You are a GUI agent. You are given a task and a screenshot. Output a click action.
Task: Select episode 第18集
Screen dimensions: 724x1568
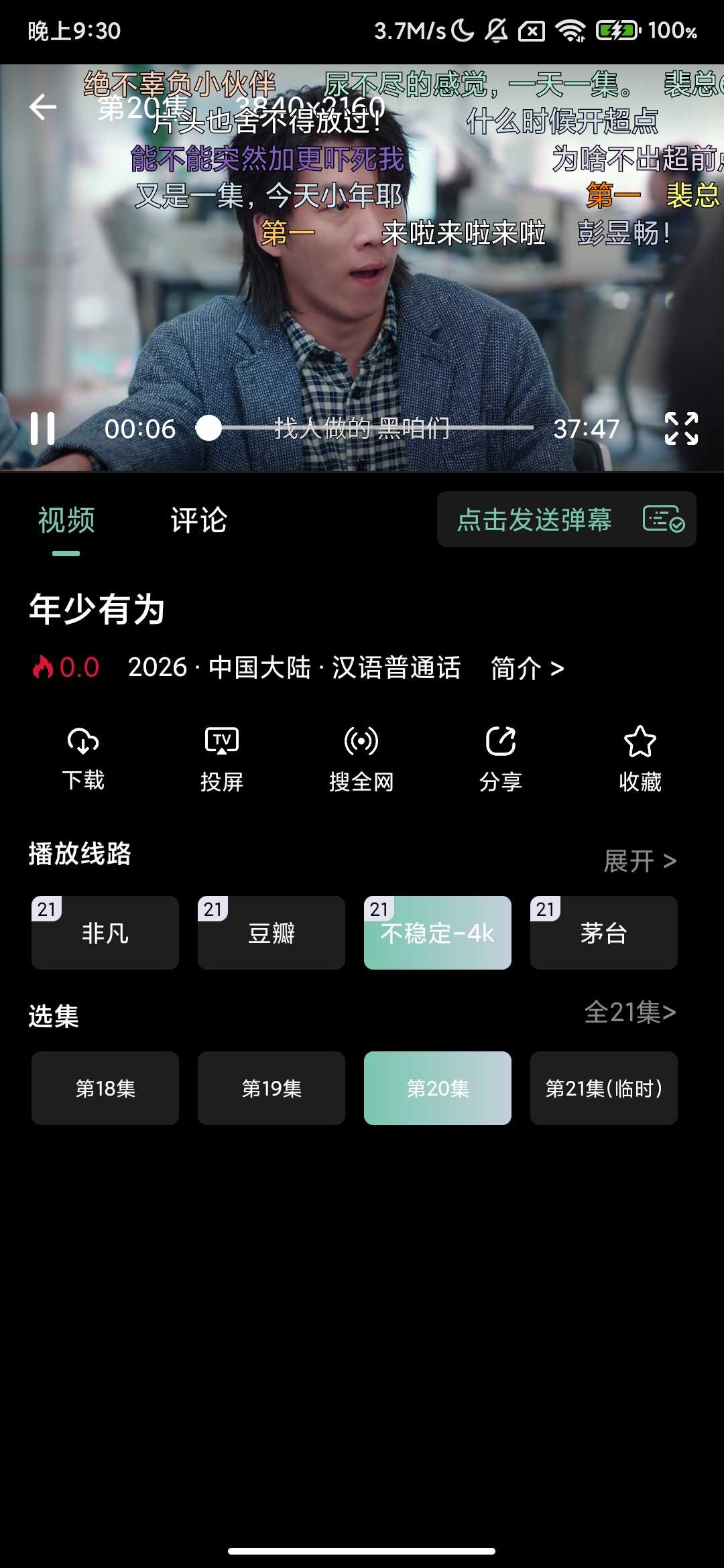tap(105, 1088)
